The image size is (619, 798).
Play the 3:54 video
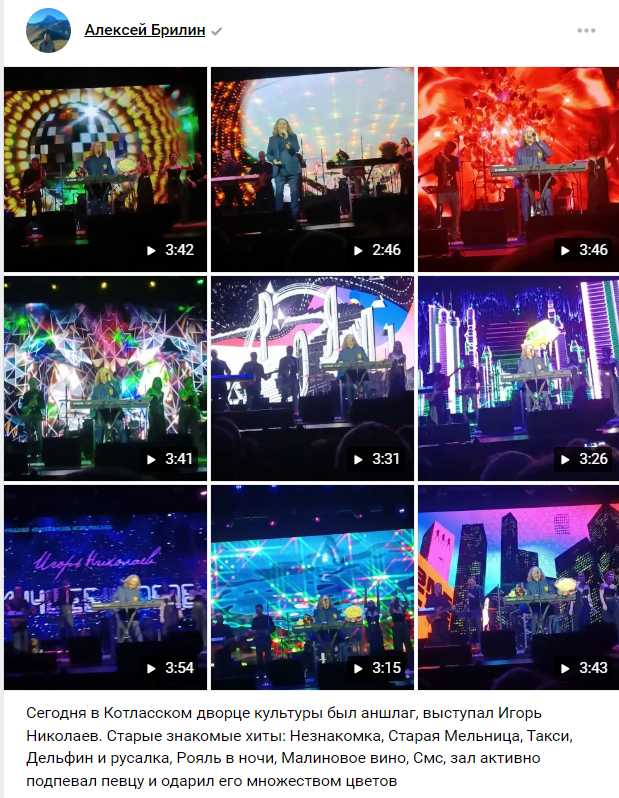[x=105, y=587]
